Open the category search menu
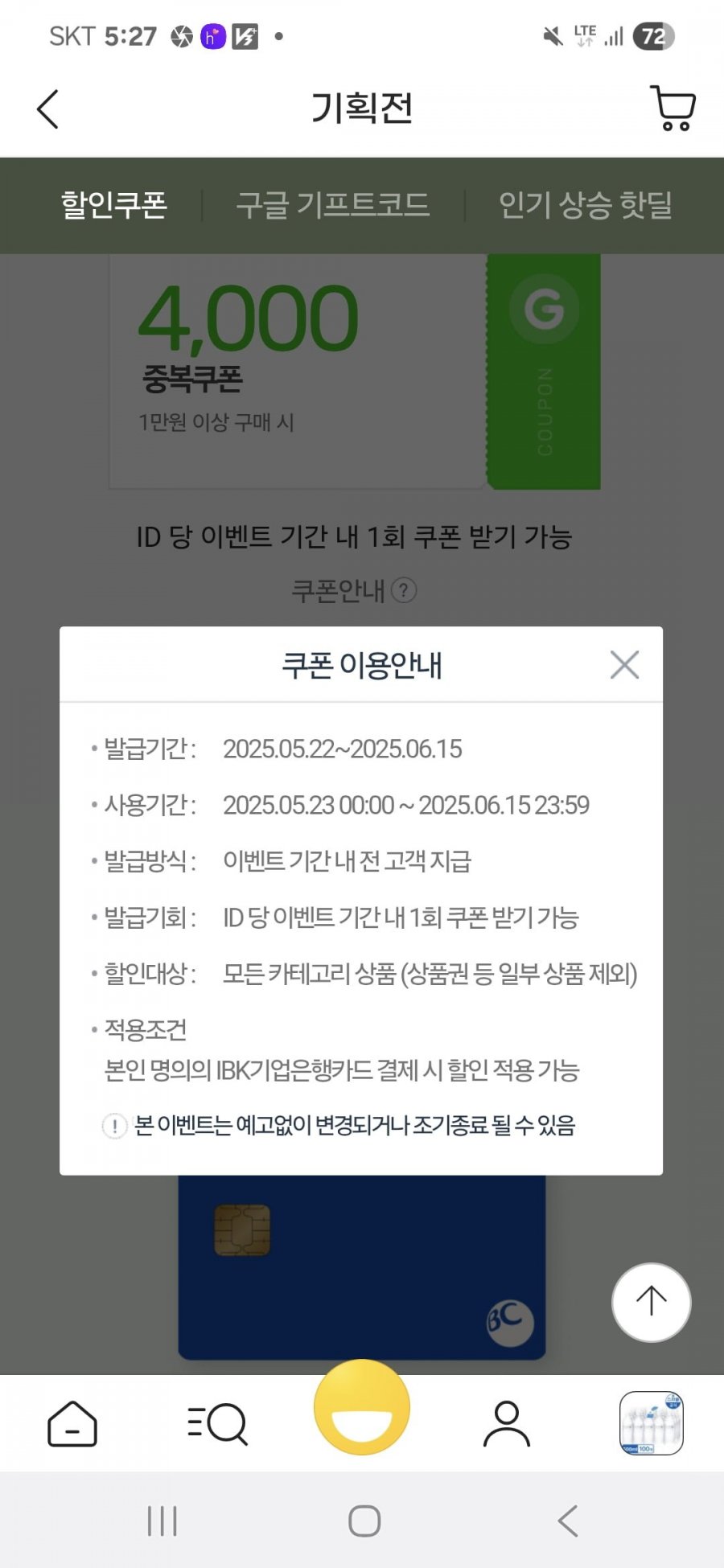Screen dimensions: 724x1568 (217, 1423)
